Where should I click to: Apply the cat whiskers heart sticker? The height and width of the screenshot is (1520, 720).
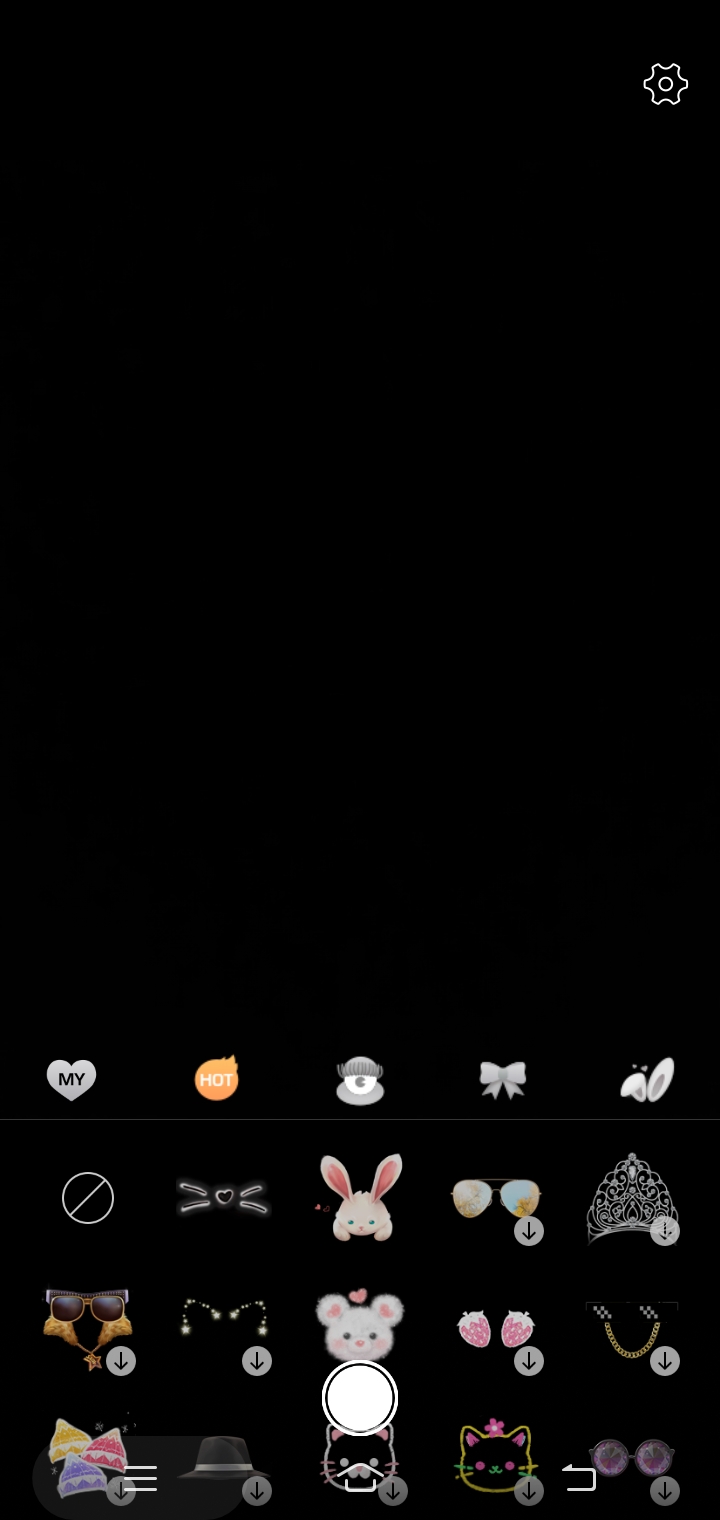223,1196
